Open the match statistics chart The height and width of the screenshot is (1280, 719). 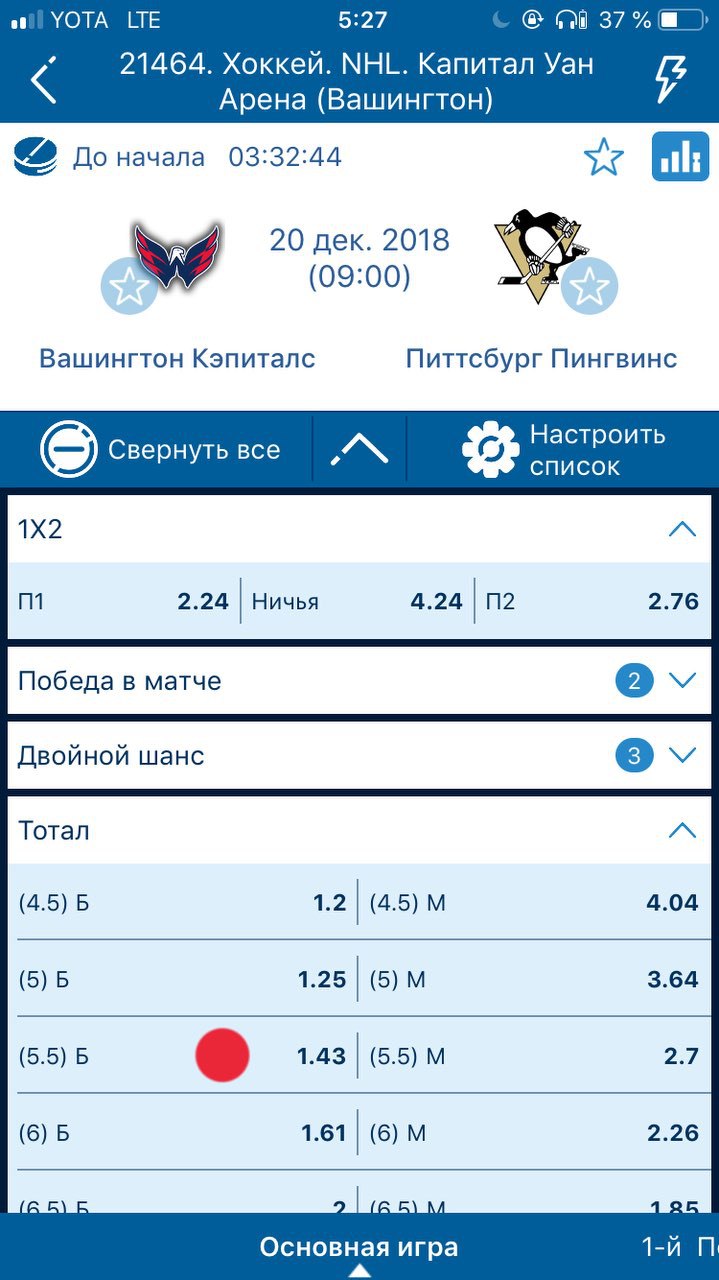coord(680,157)
